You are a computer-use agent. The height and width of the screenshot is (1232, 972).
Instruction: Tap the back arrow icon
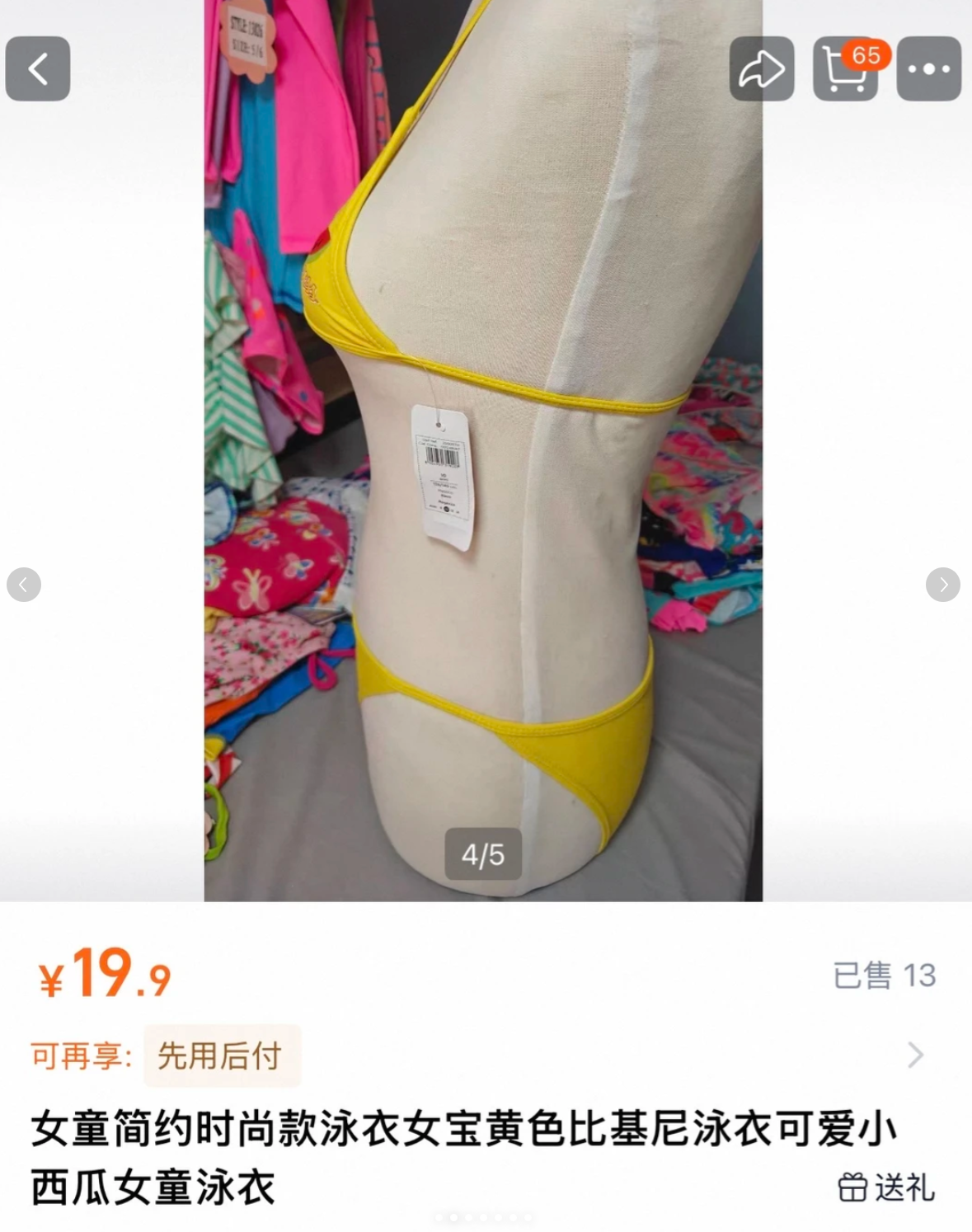click(38, 69)
